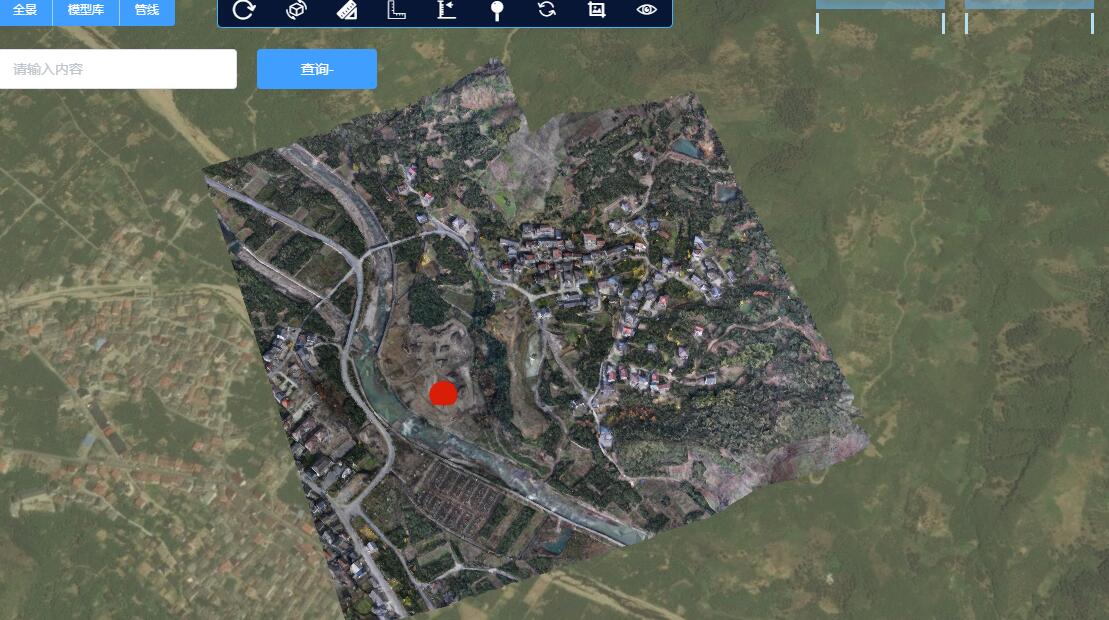Choose the L-shaped ruler measurement tool
Screen dimensions: 1109x620
coord(397,10)
